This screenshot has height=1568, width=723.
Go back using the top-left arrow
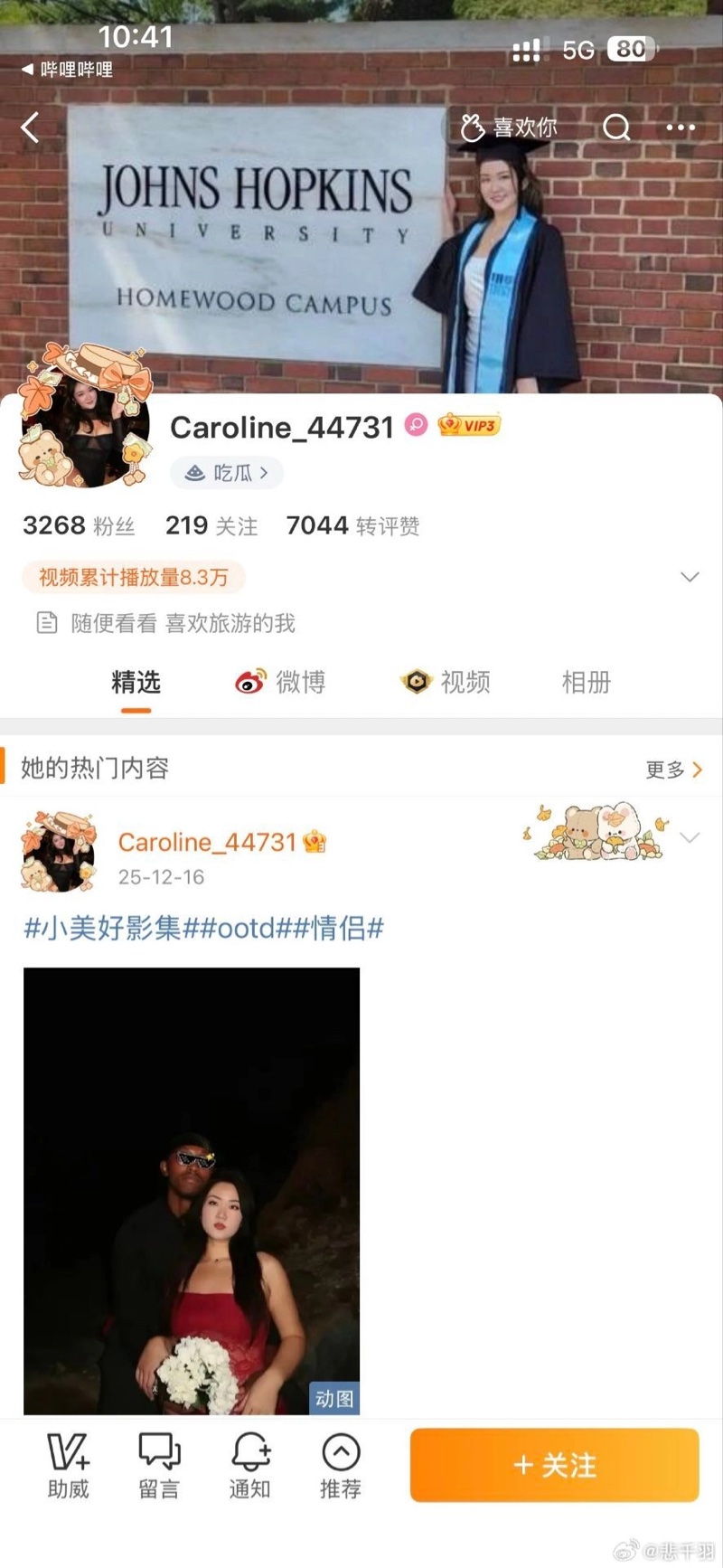(30, 128)
